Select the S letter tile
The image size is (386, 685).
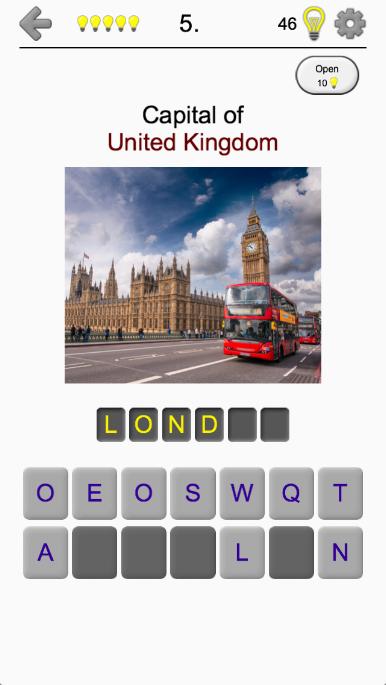tap(193, 493)
